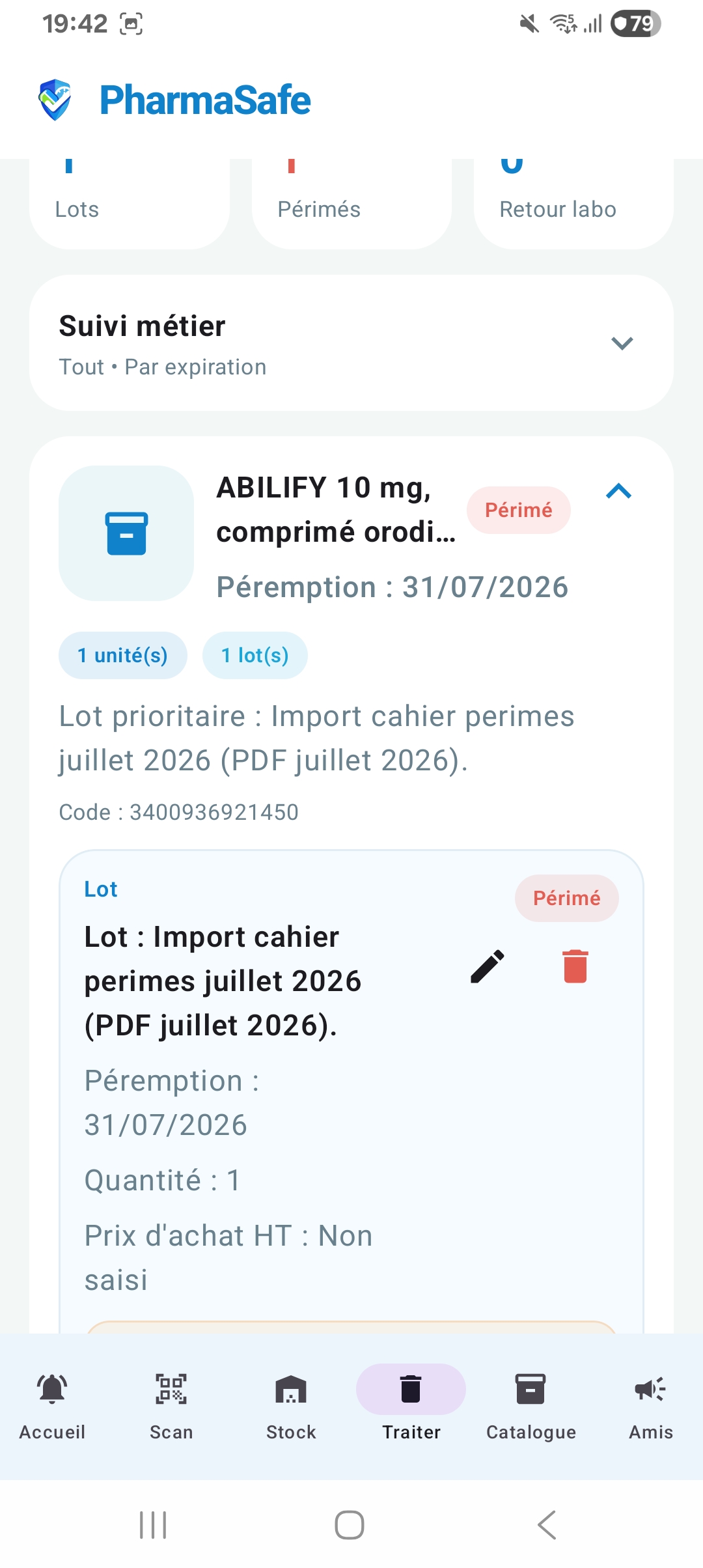Select the Scan QR code tab icon
Image resolution: width=703 pixels, height=1568 pixels.
tap(171, 1389)
